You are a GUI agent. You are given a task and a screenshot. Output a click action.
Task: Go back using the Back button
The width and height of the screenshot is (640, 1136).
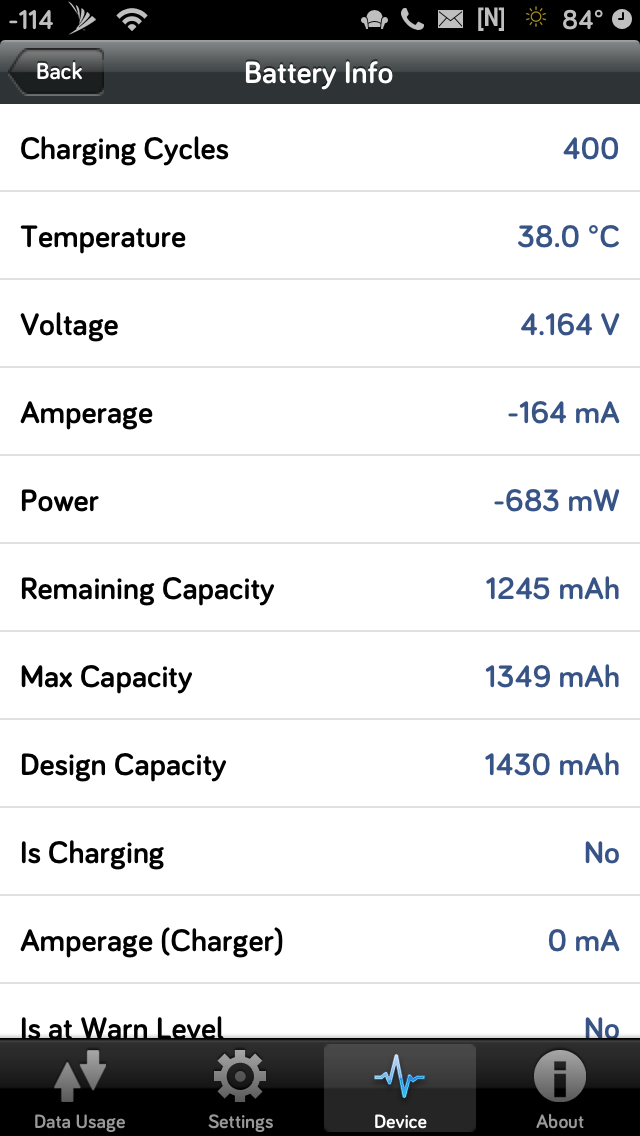57,72
